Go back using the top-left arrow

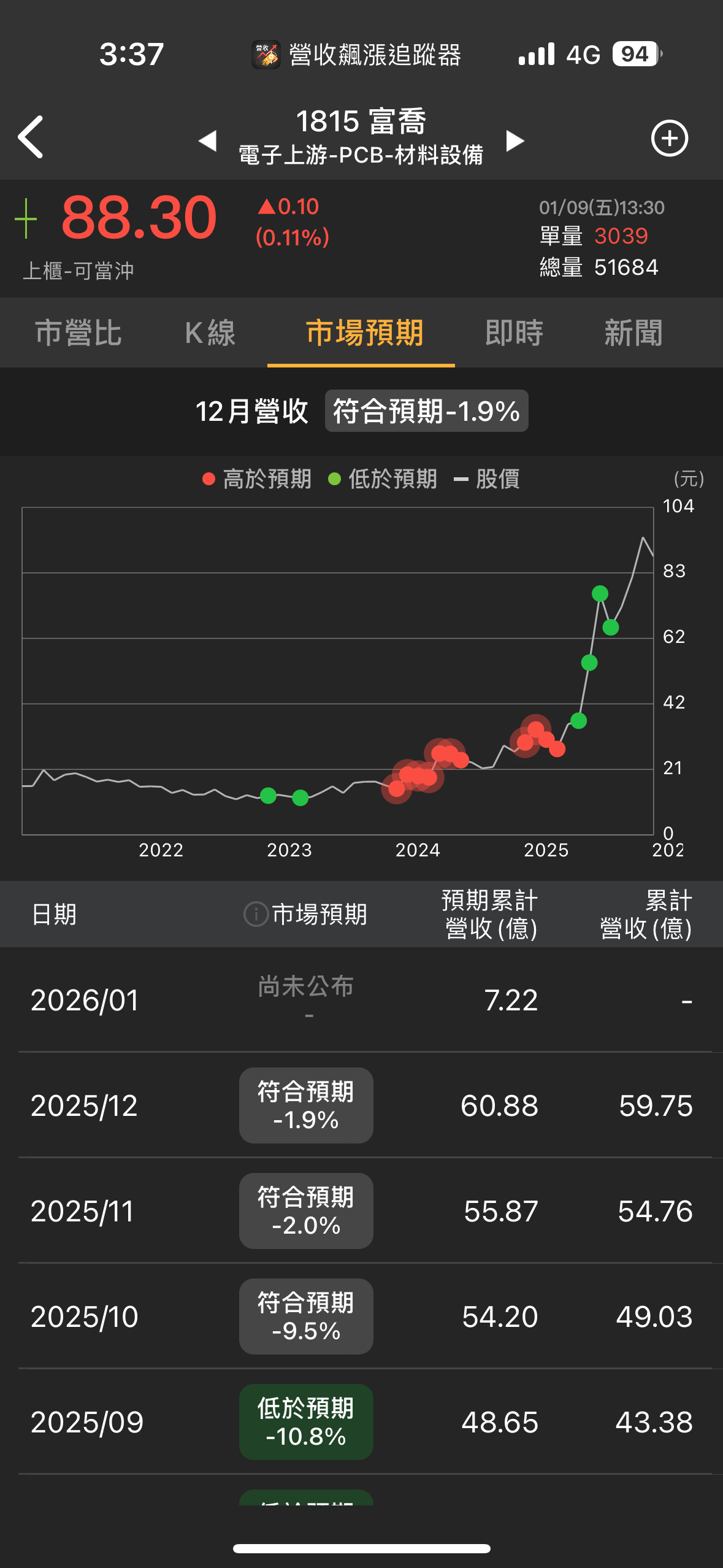[31, 137]
